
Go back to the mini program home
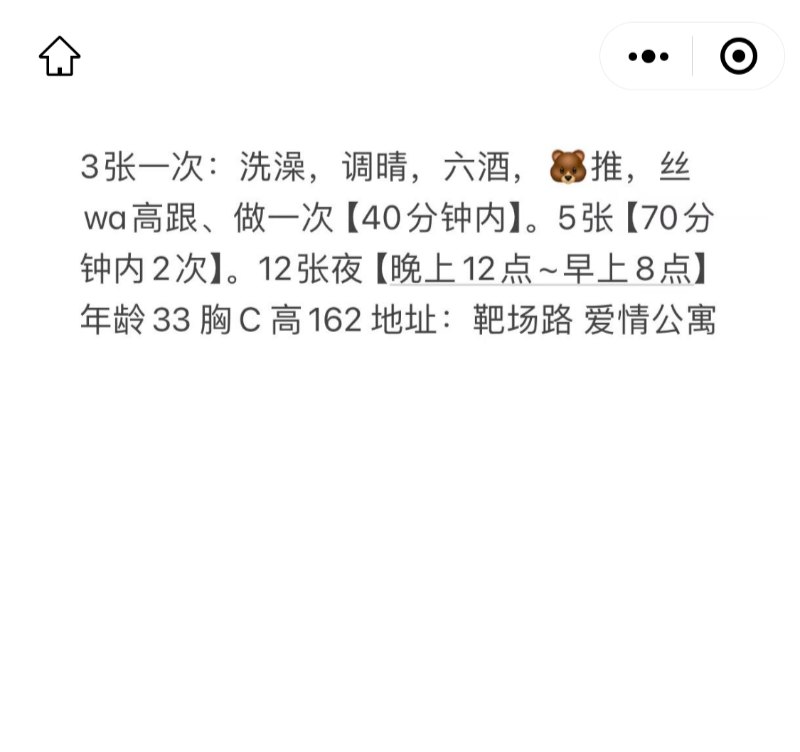pos(60,56)
